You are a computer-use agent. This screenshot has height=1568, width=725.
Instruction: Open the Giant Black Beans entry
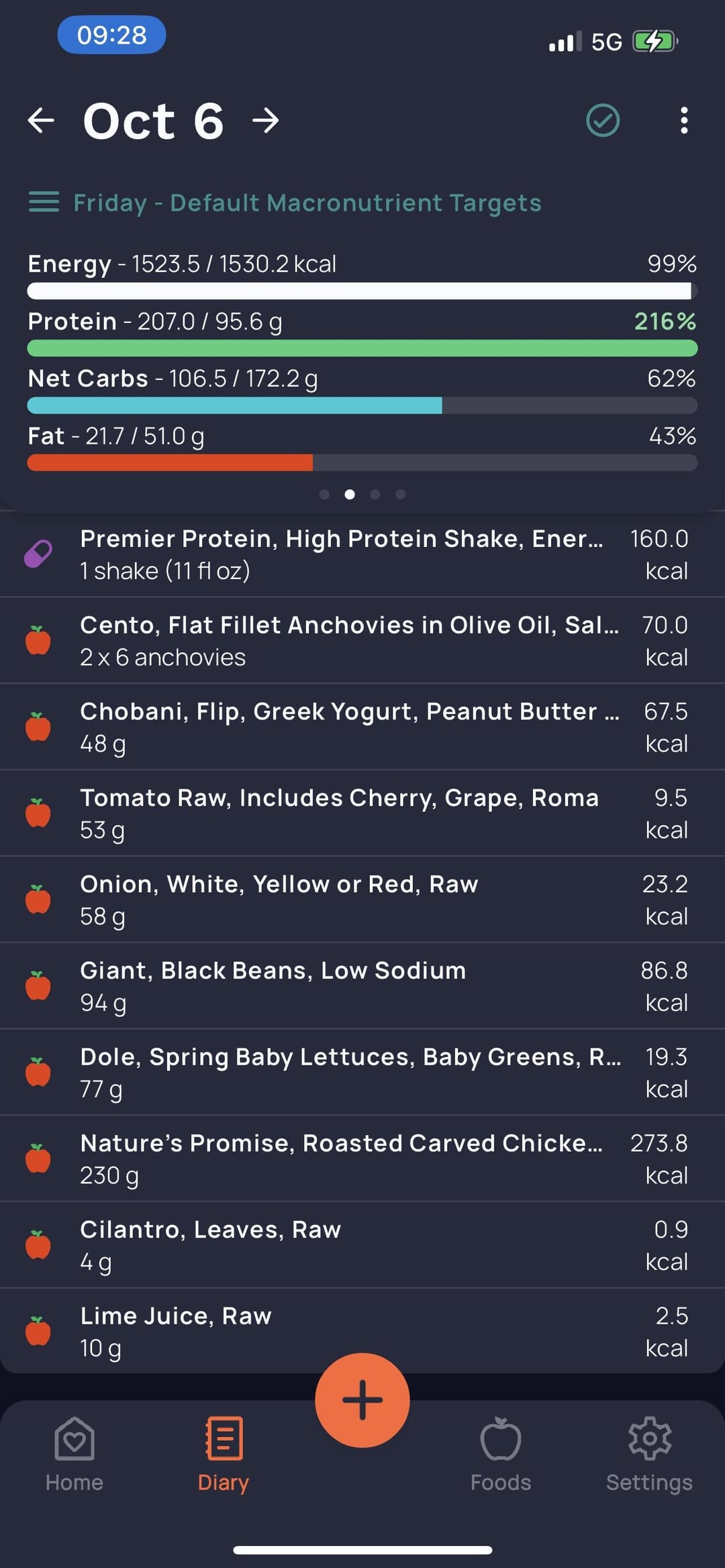(x=362, y=986)
